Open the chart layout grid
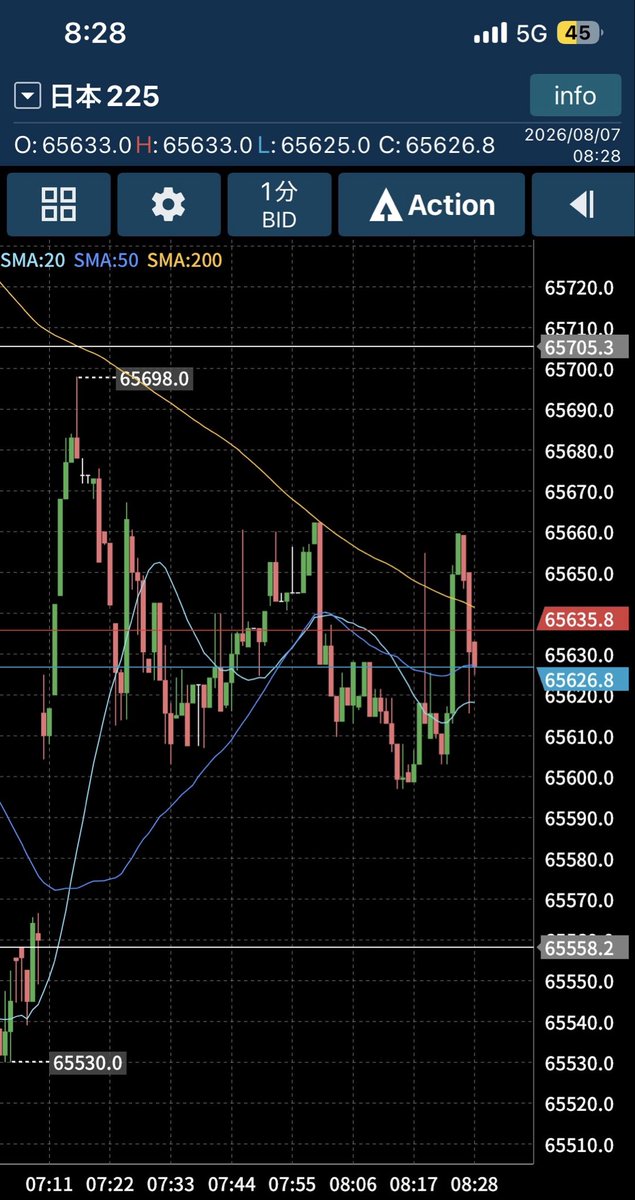The image size is (635, 1200). tap(58, 205)
